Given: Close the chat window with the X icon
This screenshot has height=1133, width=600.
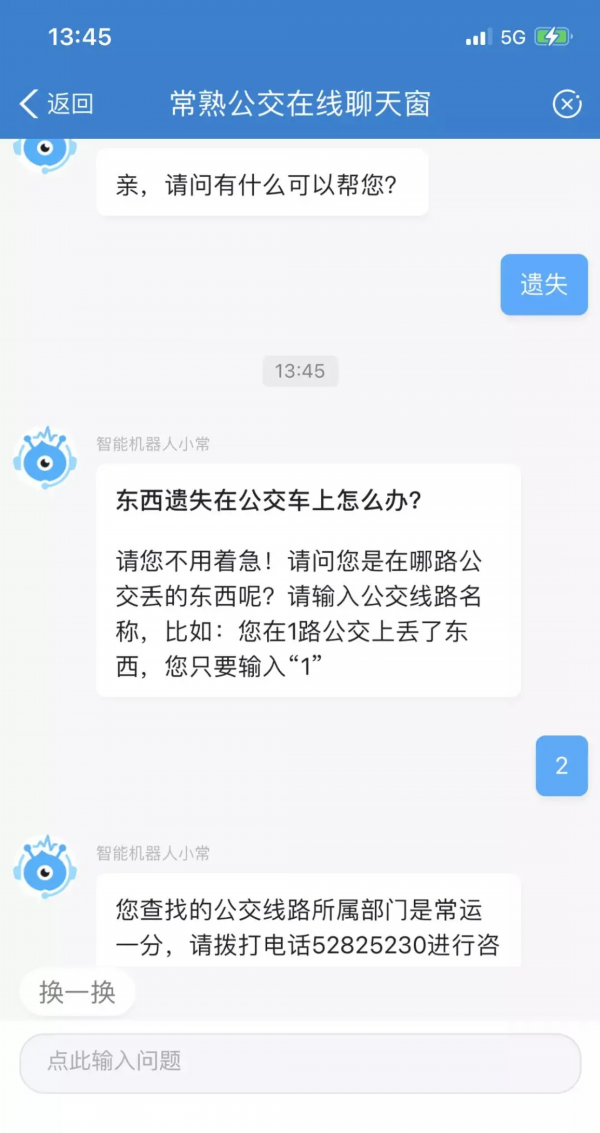Looking at the screenshot, I should 567,103.
